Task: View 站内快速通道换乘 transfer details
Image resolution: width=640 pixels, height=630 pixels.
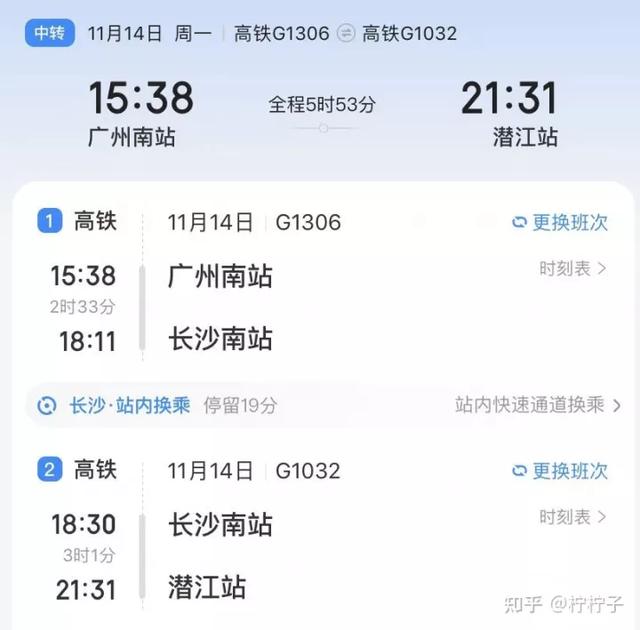Action: 538,405
